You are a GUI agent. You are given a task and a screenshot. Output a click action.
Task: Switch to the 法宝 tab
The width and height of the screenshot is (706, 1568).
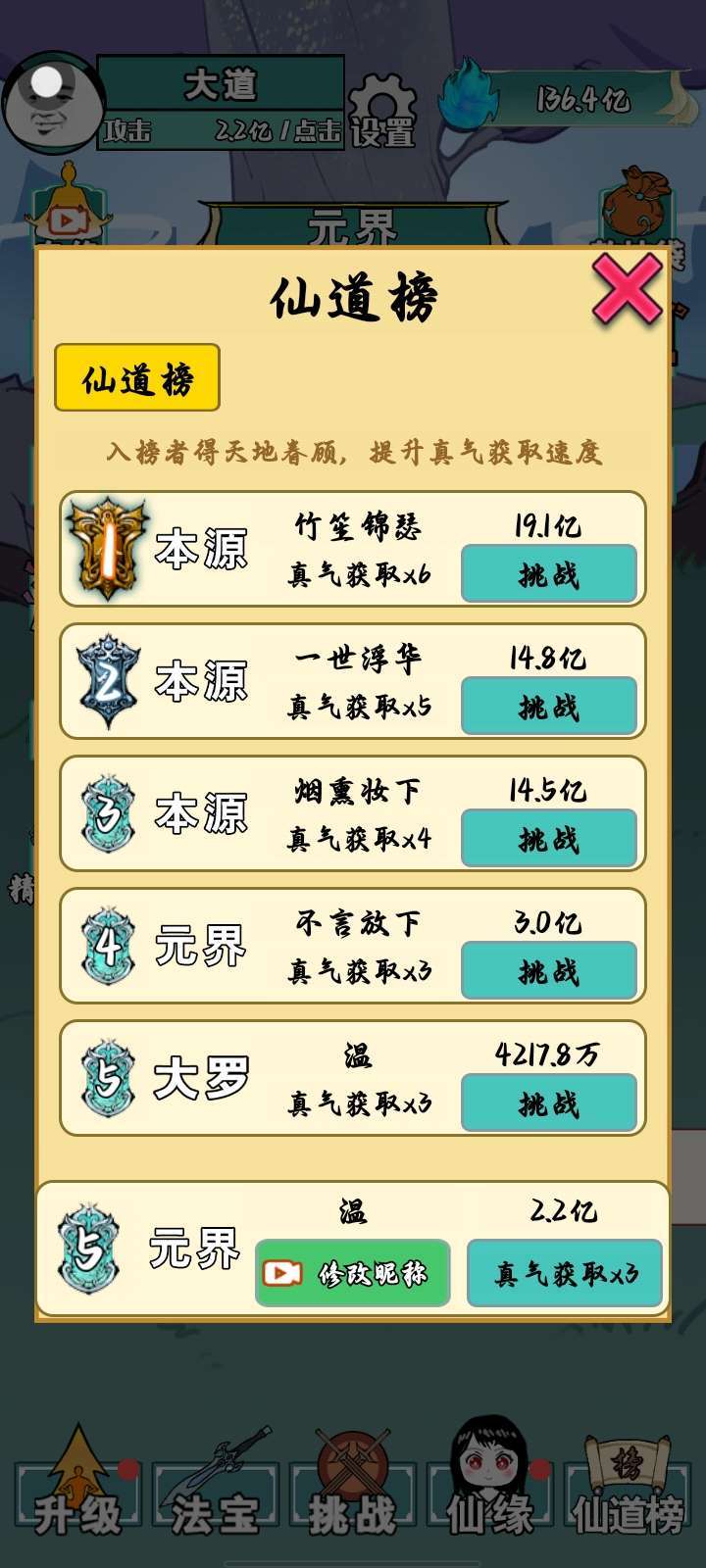point(216,1490)
